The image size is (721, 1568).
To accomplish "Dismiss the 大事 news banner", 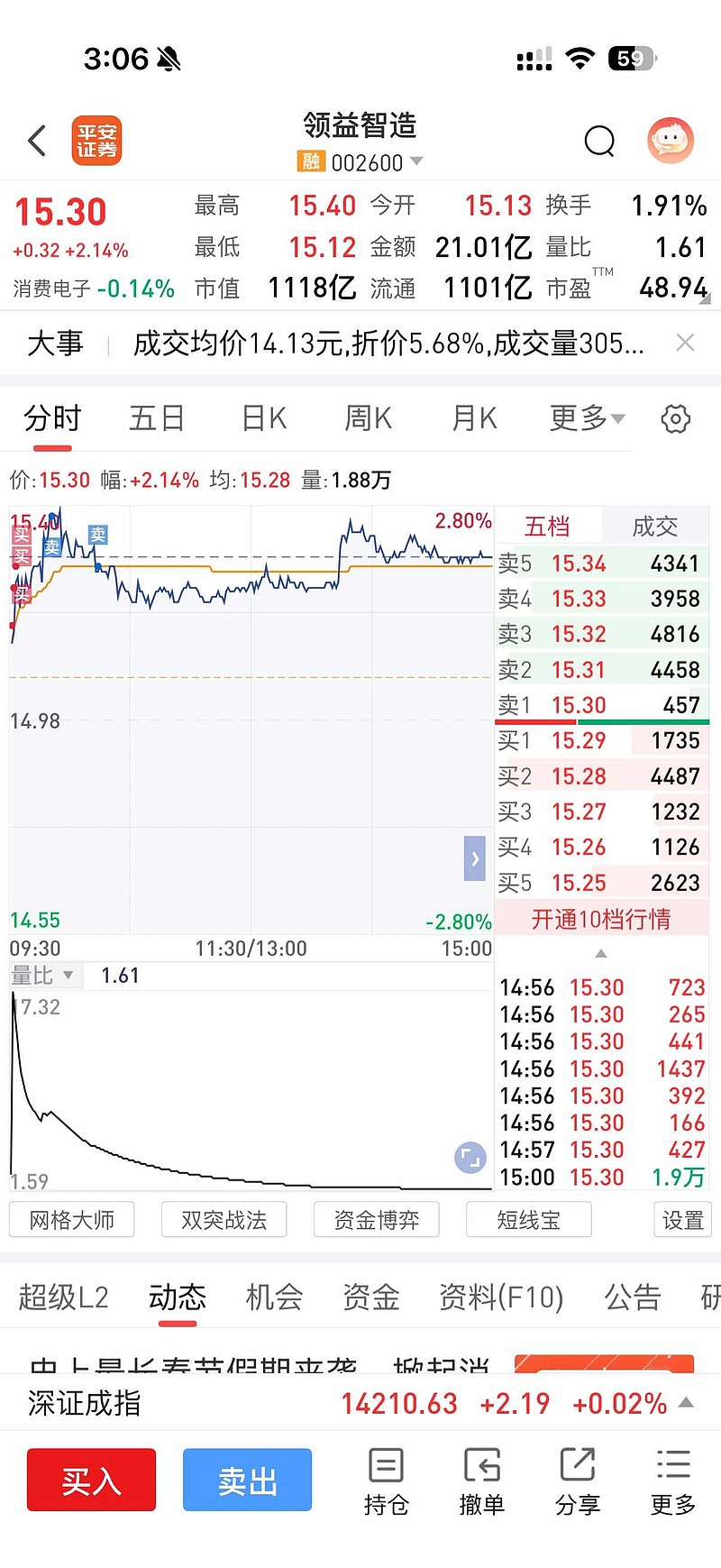I will click(x=685, y=343).
